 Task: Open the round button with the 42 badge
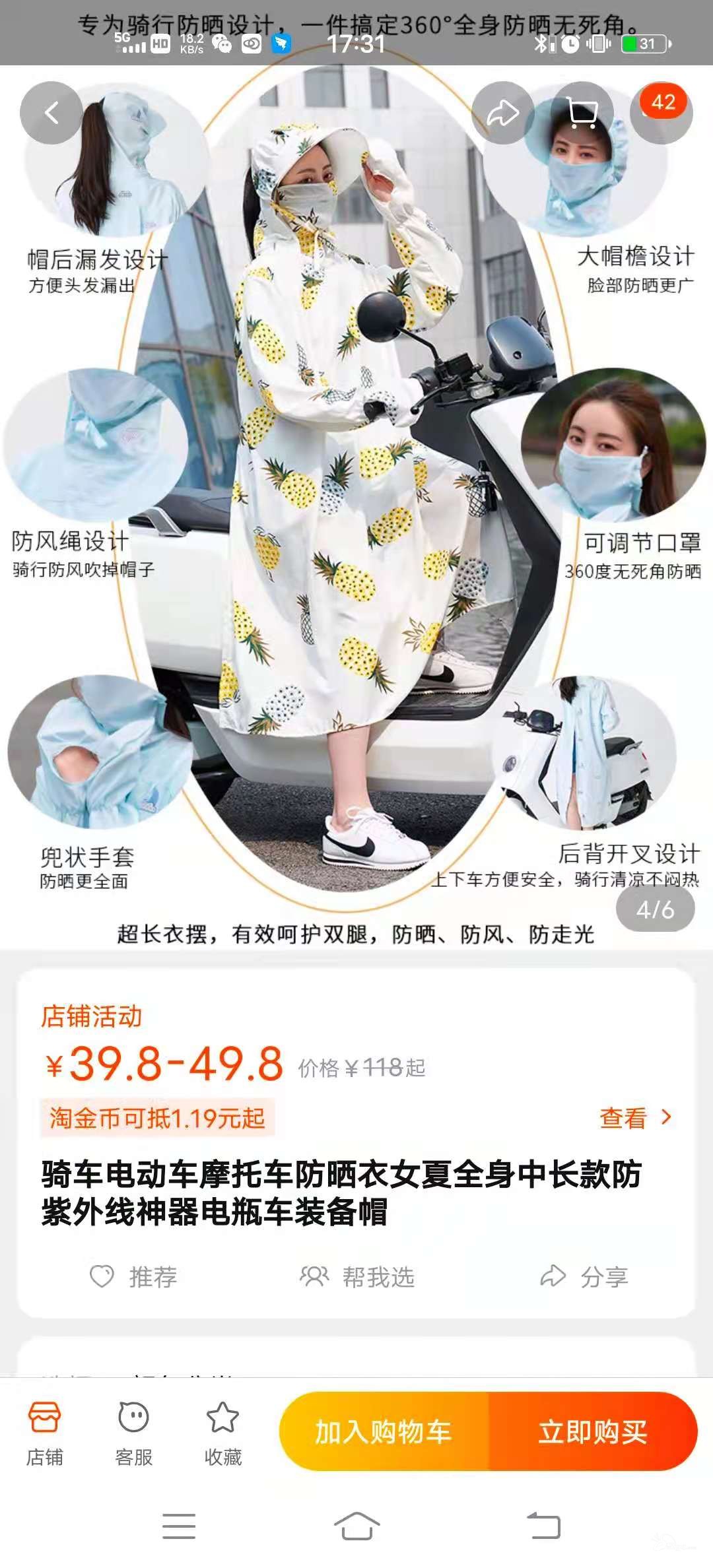click(x=662, y=113)
